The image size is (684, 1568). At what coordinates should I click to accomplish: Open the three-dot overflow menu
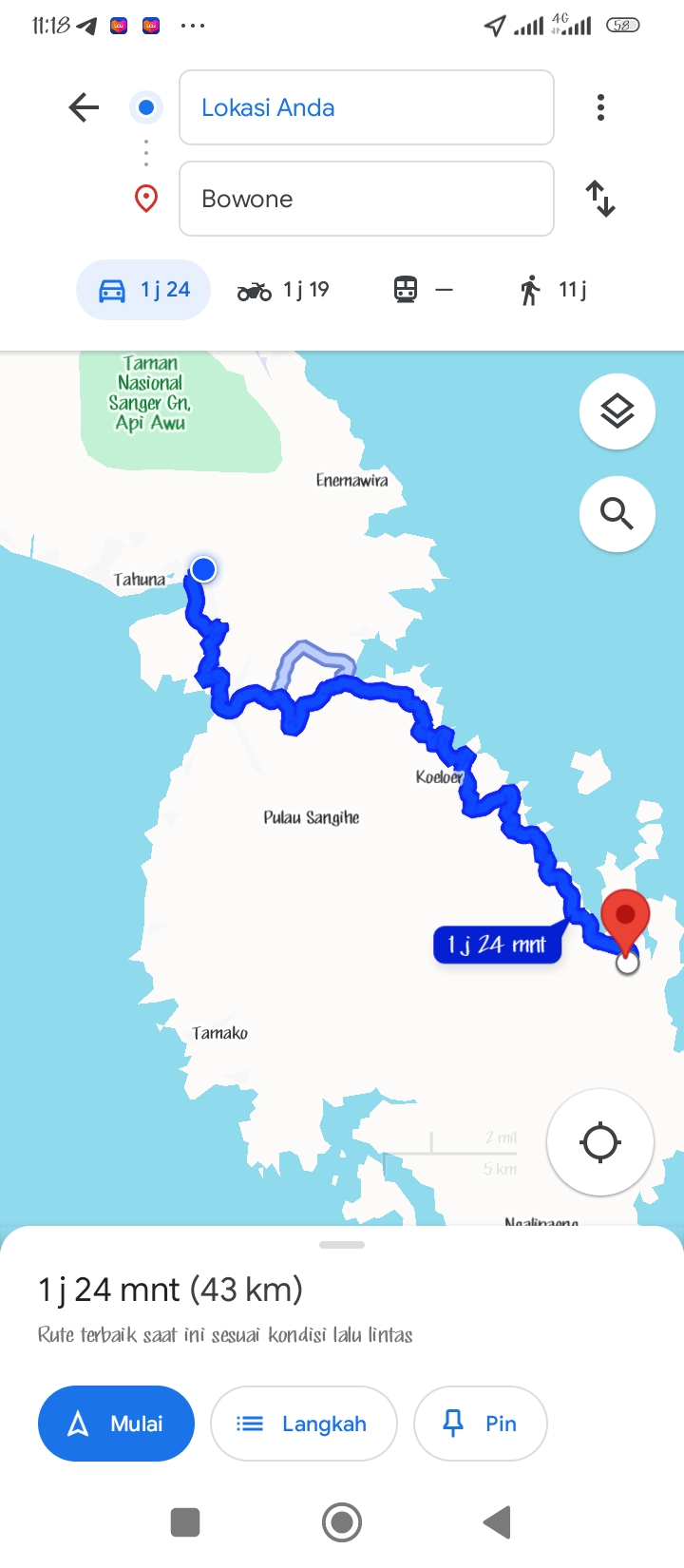coord(600,107)
